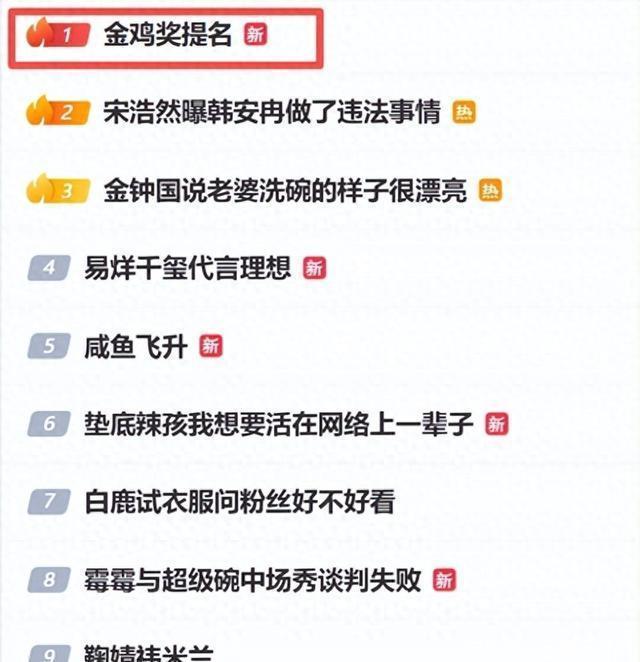This screenshot has height=662, width=640.
Task: Open 垫底辣孩我想要活在网络上一辈子 topic
Action: [279, 423]
